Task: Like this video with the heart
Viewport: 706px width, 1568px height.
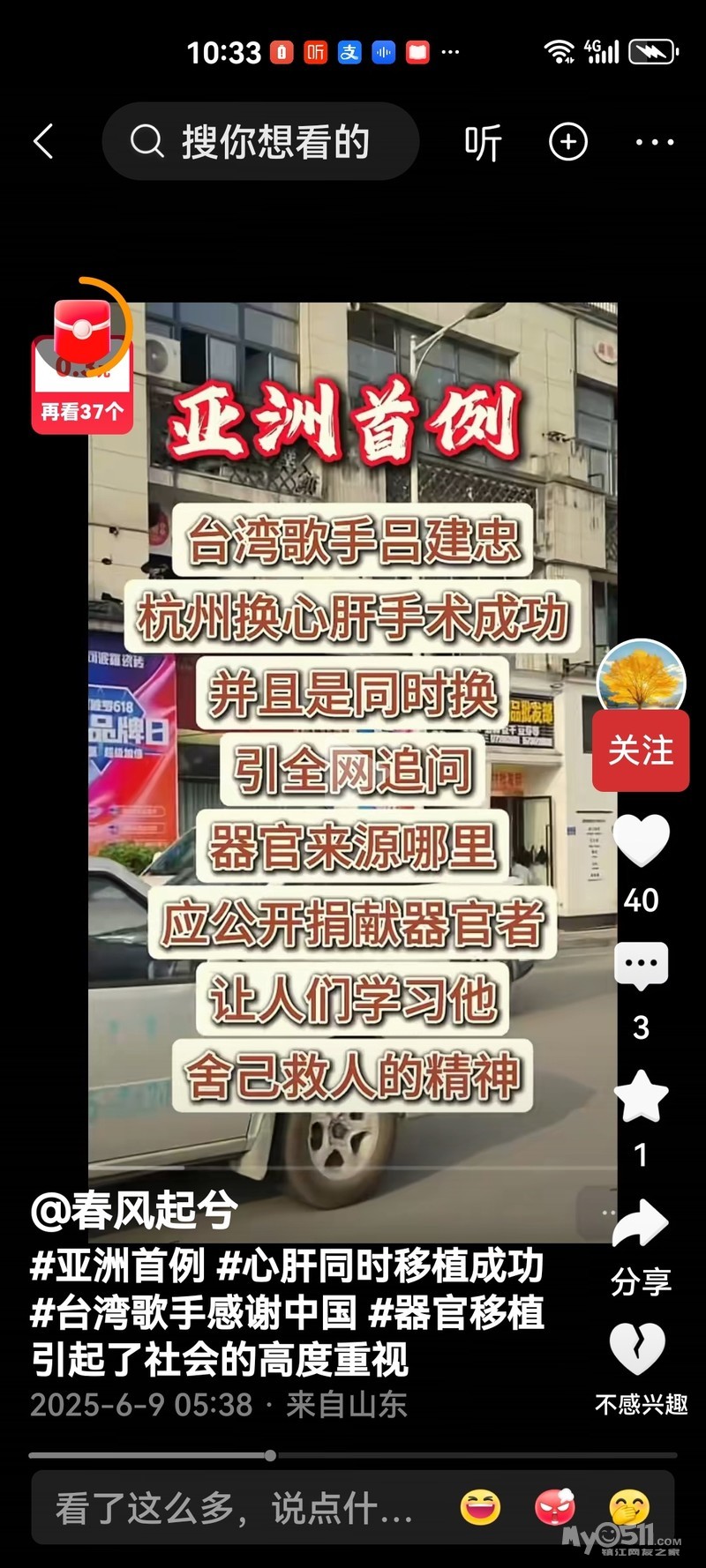Action: [642, 840]
